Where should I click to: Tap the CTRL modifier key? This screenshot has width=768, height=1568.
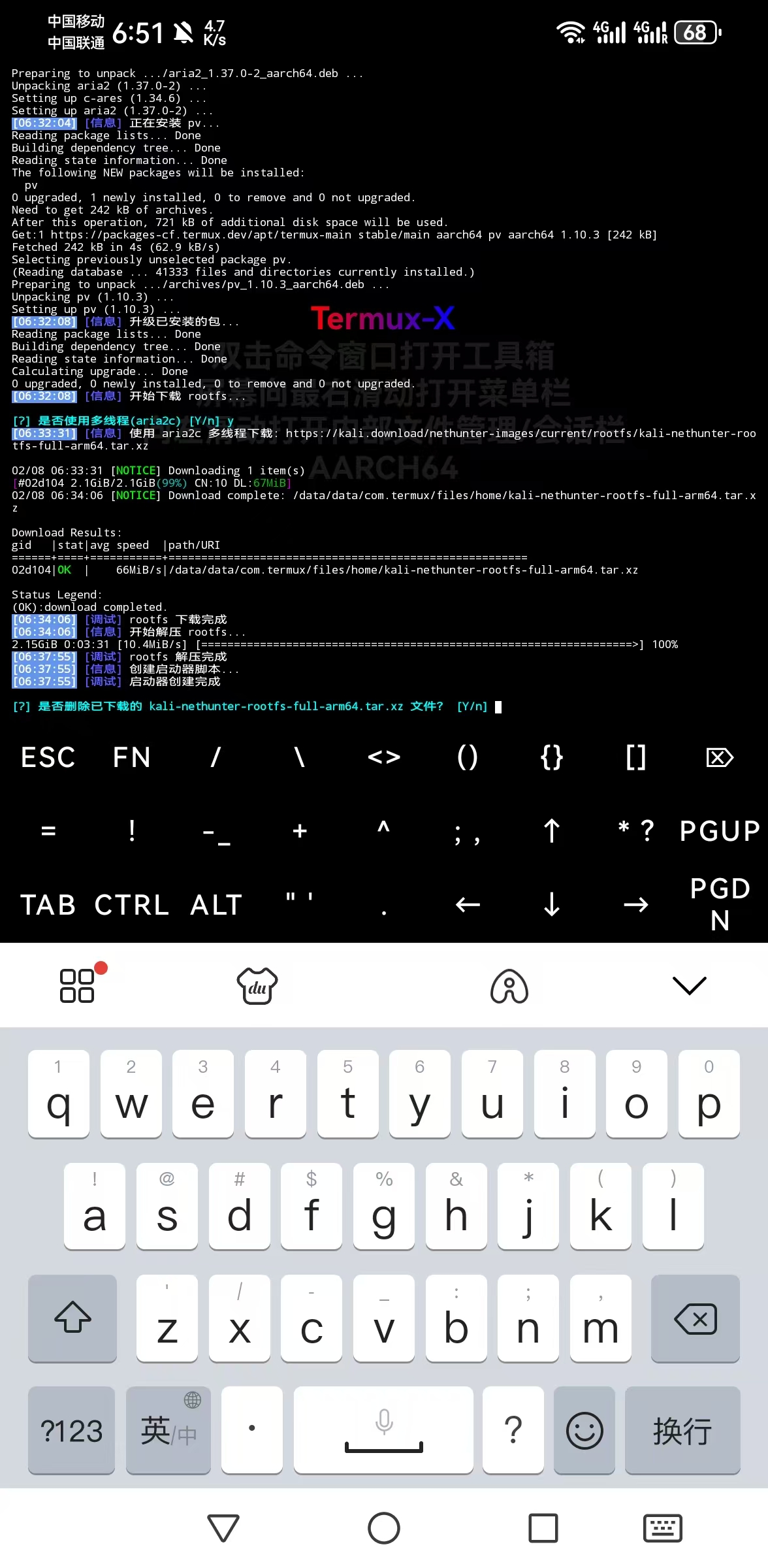[x=132, y=905]
